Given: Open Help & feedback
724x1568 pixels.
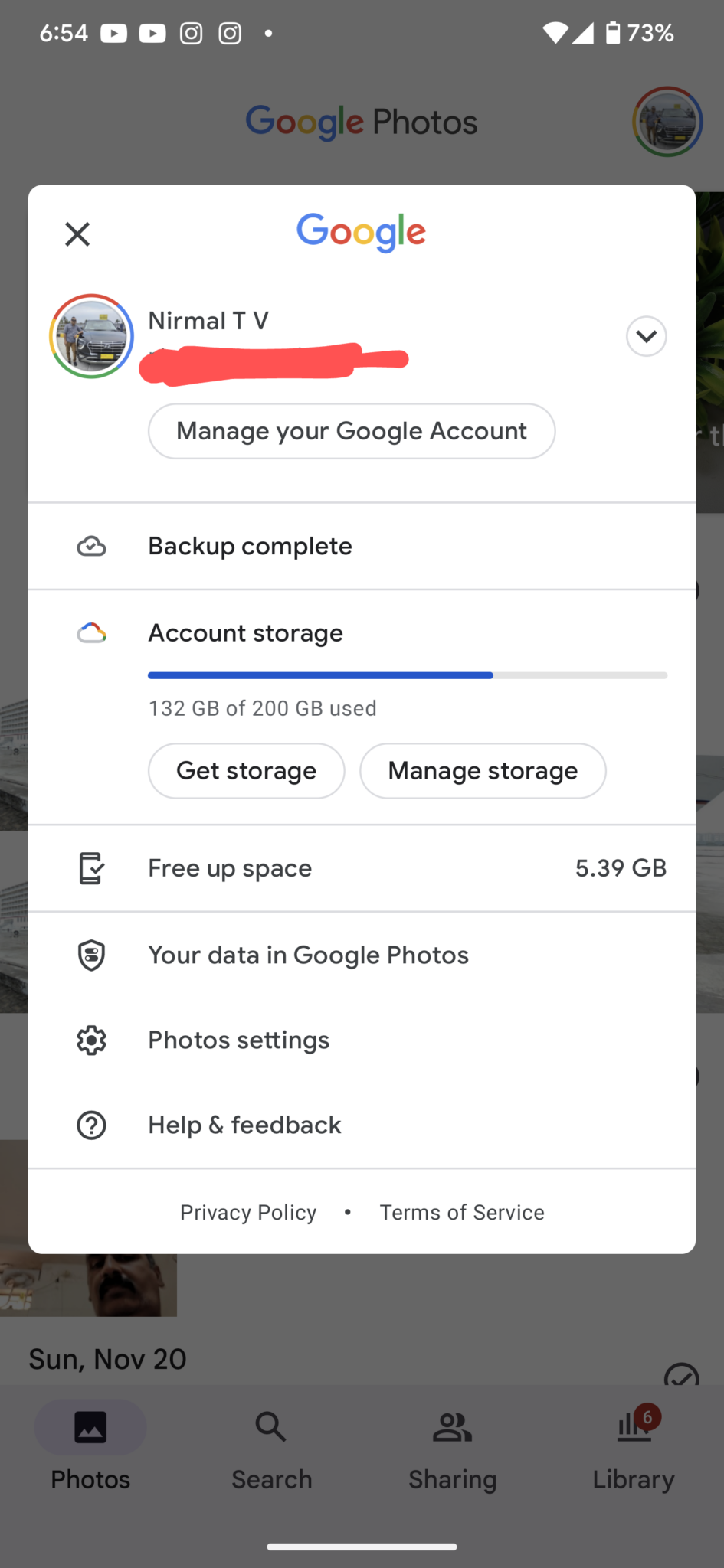Looking at the screenshot, I should [x=362, y=1125].
